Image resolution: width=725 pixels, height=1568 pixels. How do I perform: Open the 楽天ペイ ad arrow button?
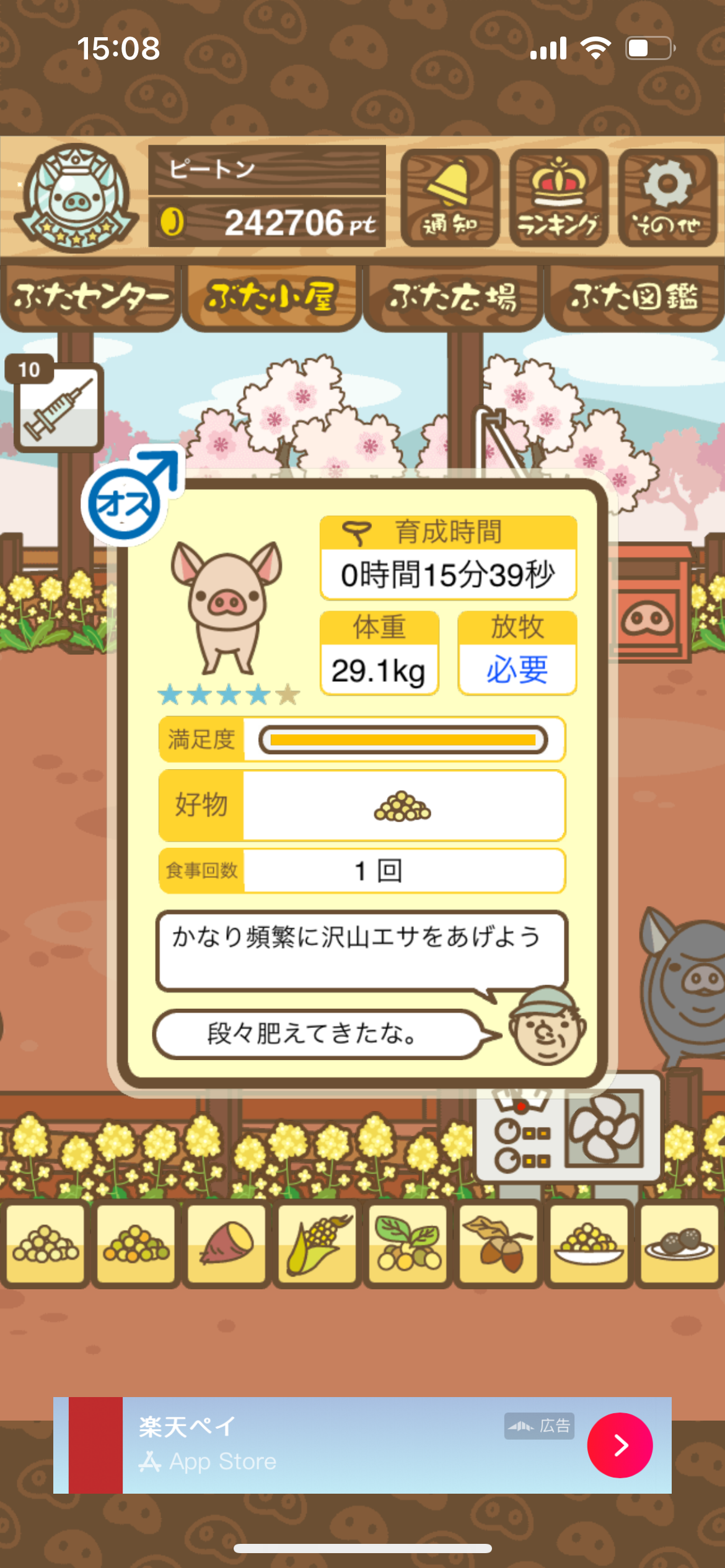(620, 1445)
